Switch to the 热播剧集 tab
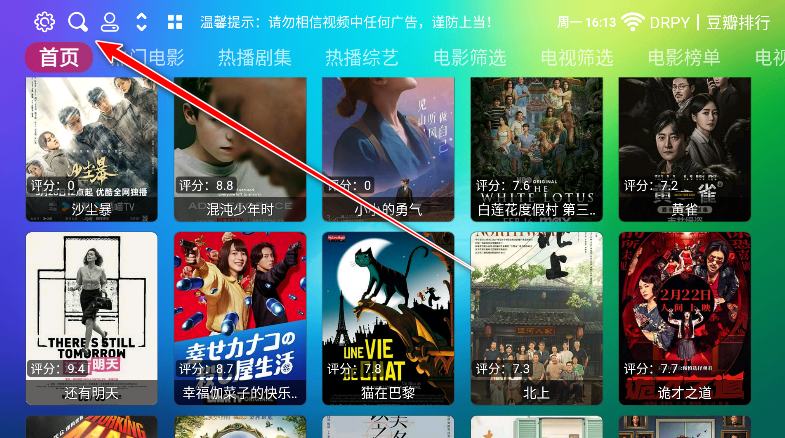Image resolution: width=785 pixels, height=438 pixels. click(x=254, y=58)
